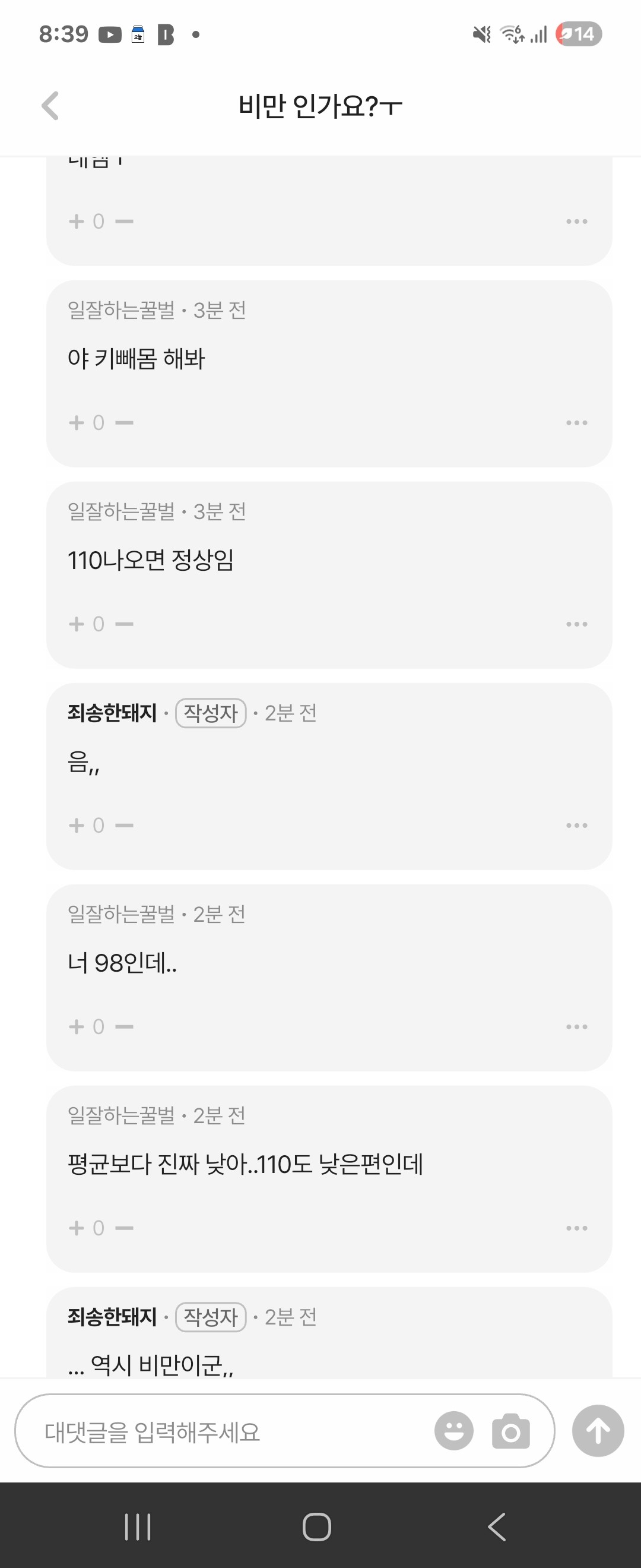The width and height of the screenshot is (641, 1568).
Task: Tap the YouTube notification icon in status bar
Action: pyautogui.click(x=109, y=34)
